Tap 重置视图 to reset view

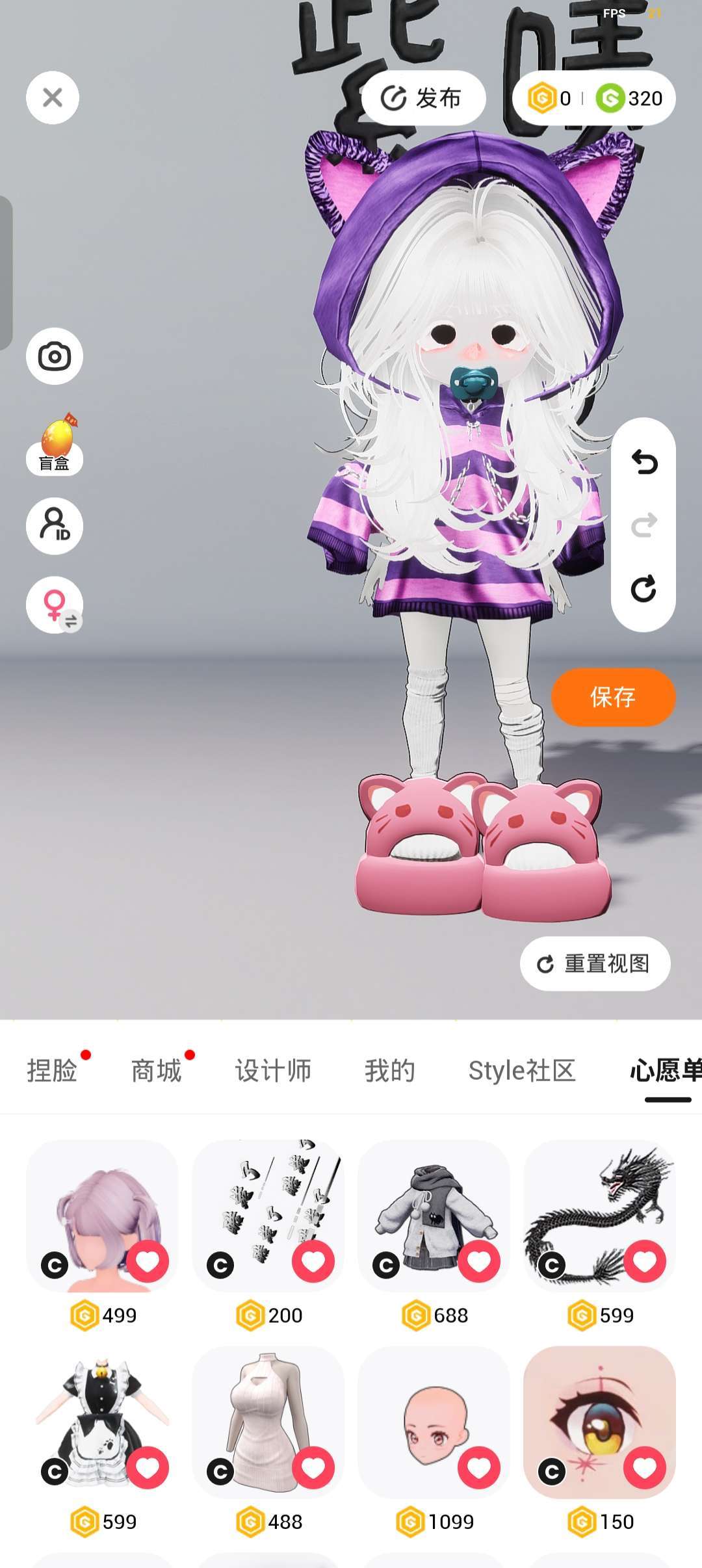pos(595,963)
